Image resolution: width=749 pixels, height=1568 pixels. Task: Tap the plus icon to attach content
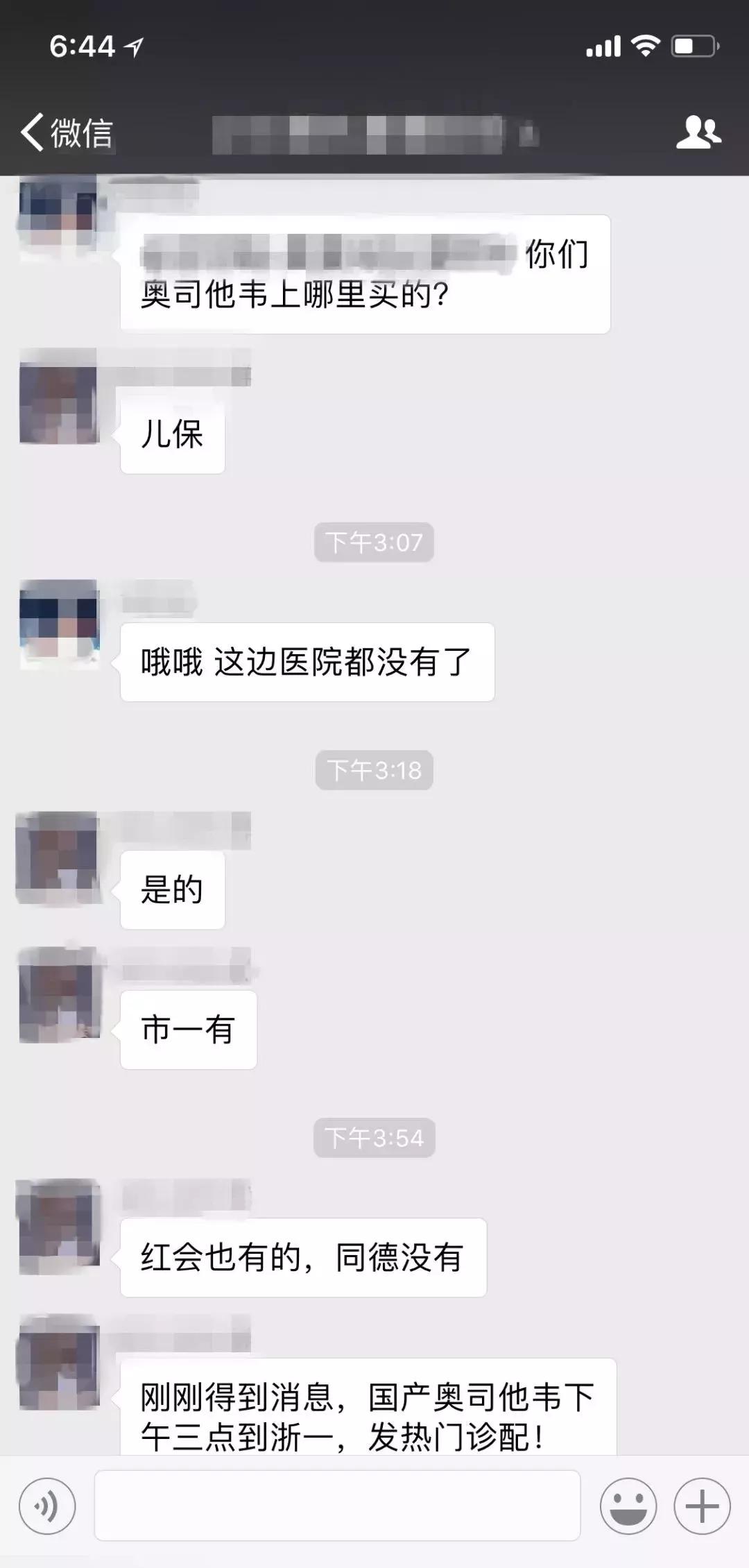click(701, 1506)
